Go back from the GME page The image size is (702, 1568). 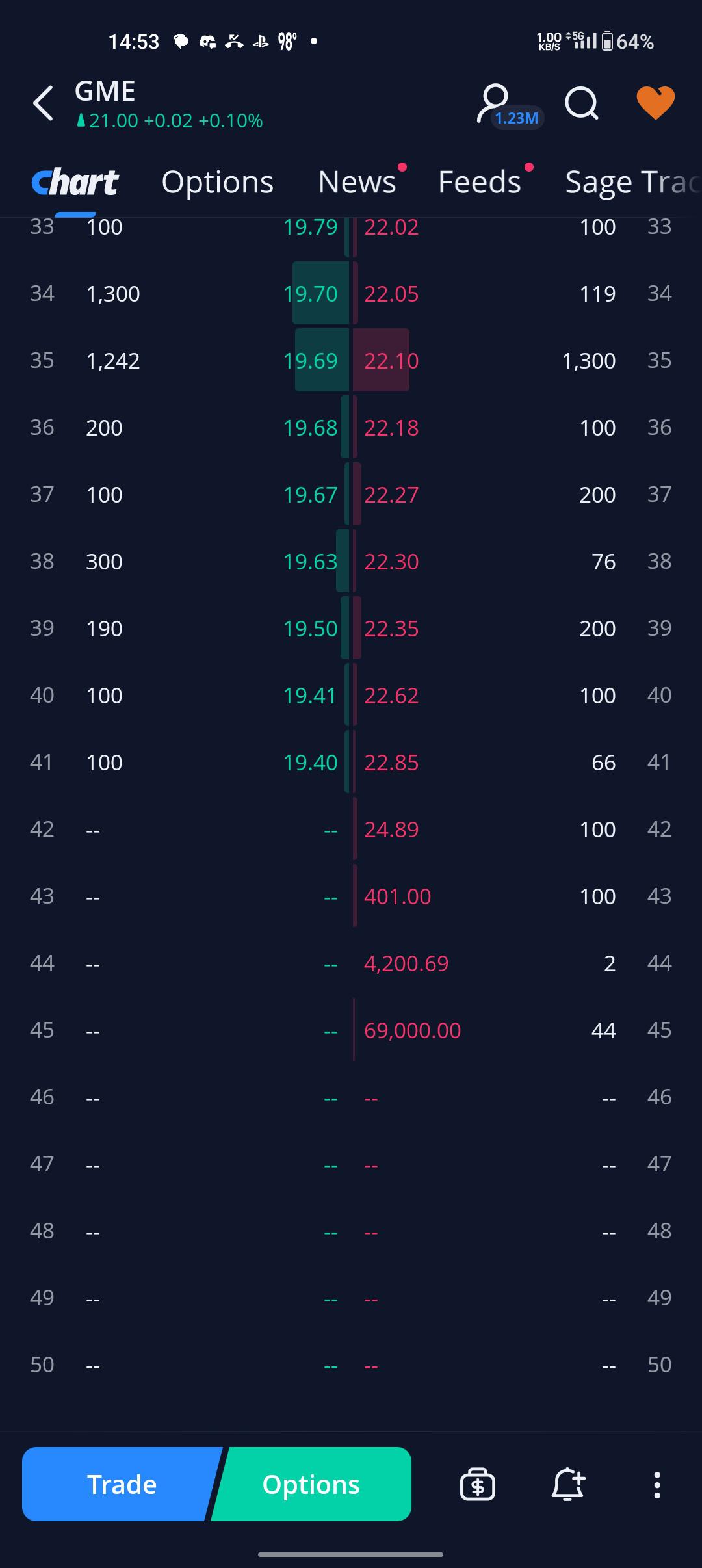click(x=43, y=103)
